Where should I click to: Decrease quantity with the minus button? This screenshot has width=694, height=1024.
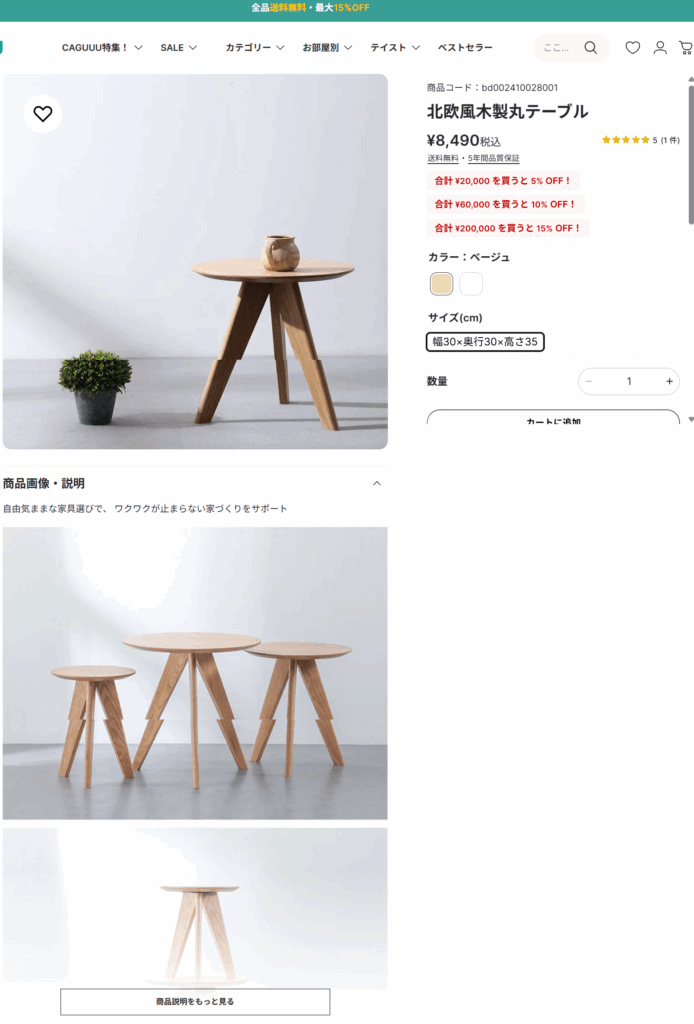tap(589, 381)
